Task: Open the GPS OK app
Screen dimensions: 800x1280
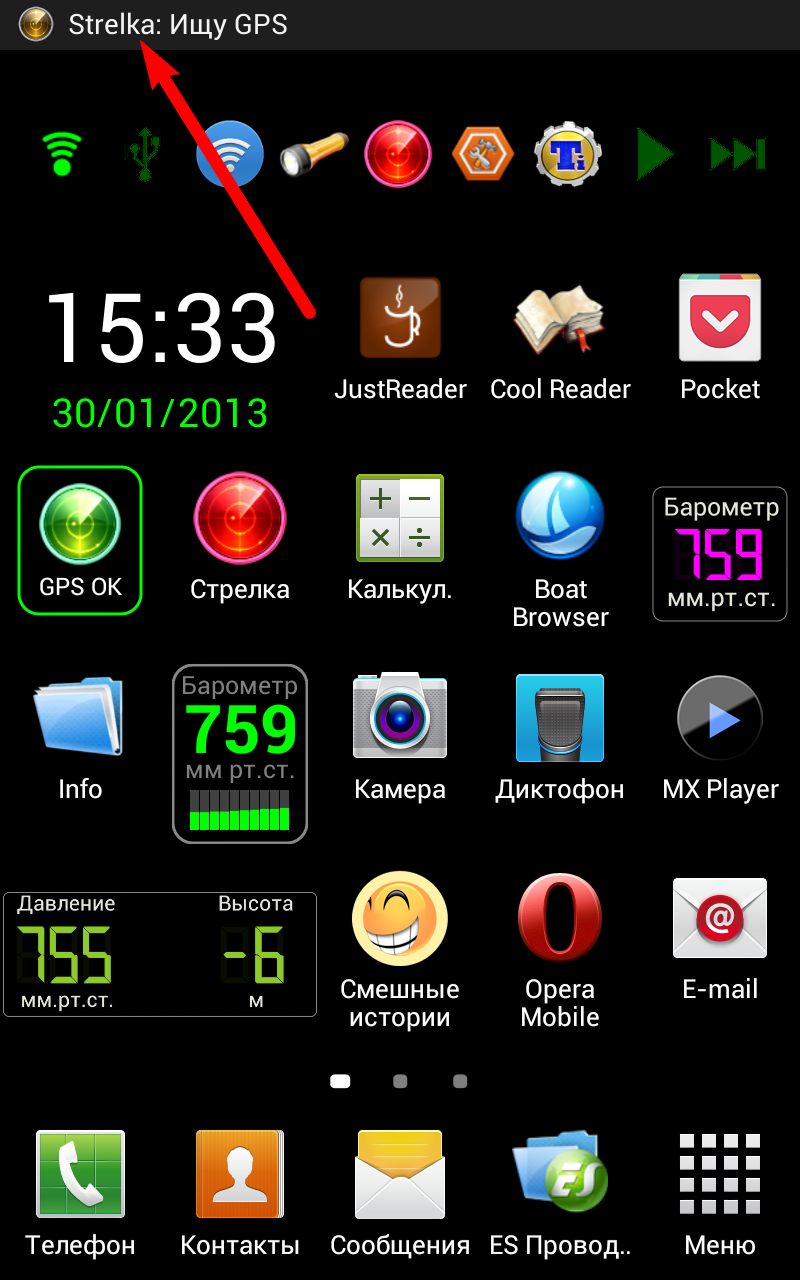Action: [x=80, y=538]
